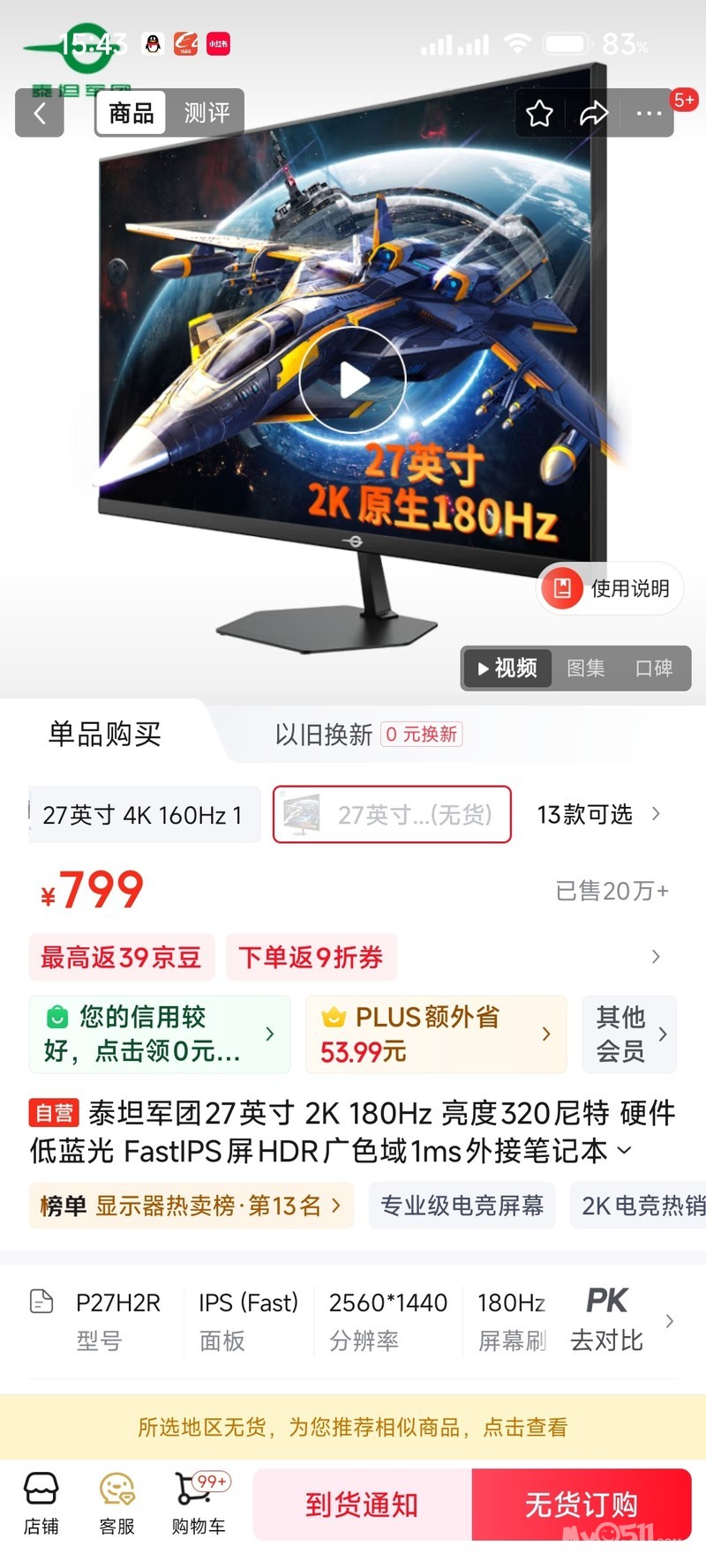Tap 到货通知 for restock alert
Image resolution: width=706 pixels, height=1568 pixels.
362,1505
